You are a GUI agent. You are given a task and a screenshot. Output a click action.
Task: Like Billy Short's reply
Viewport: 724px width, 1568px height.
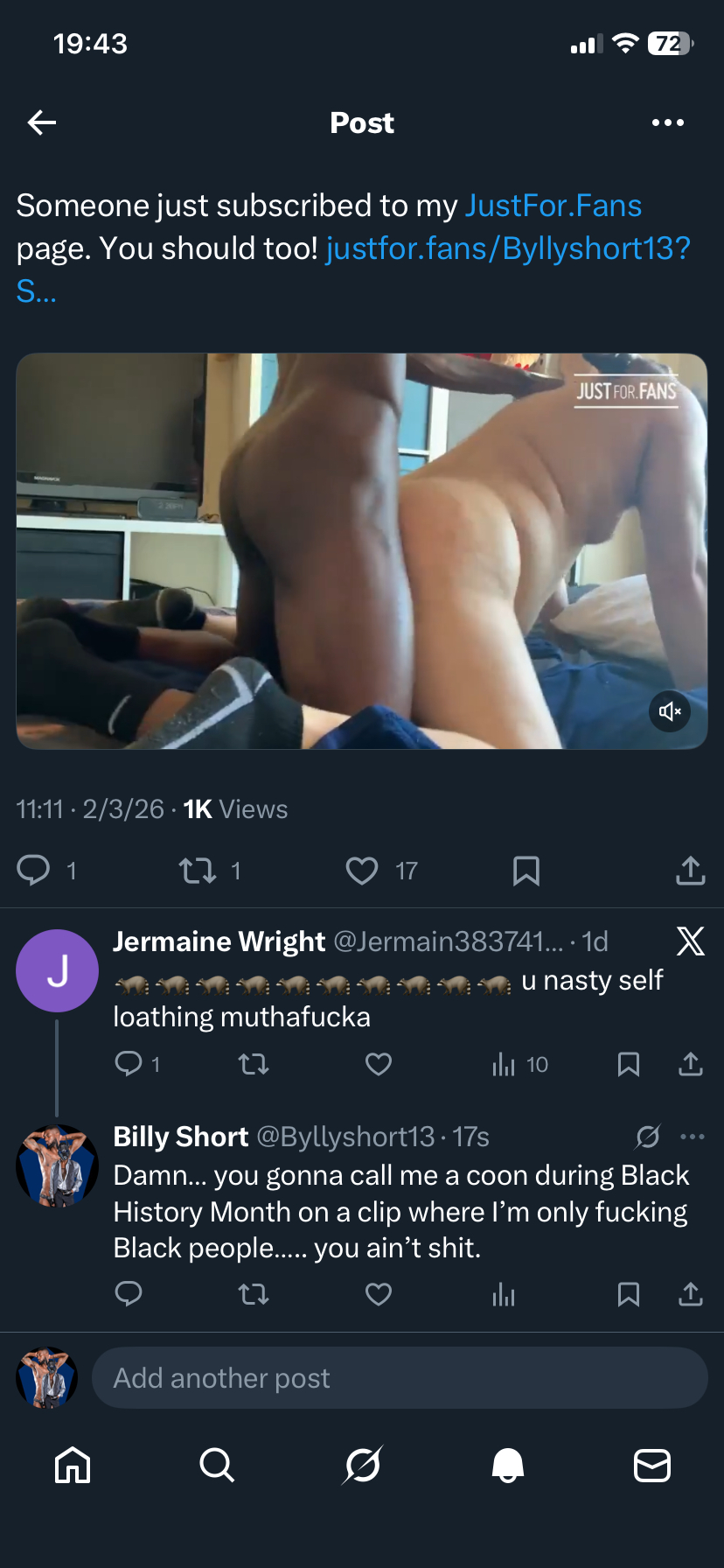pyautogui.click(x=379, y=1294)
